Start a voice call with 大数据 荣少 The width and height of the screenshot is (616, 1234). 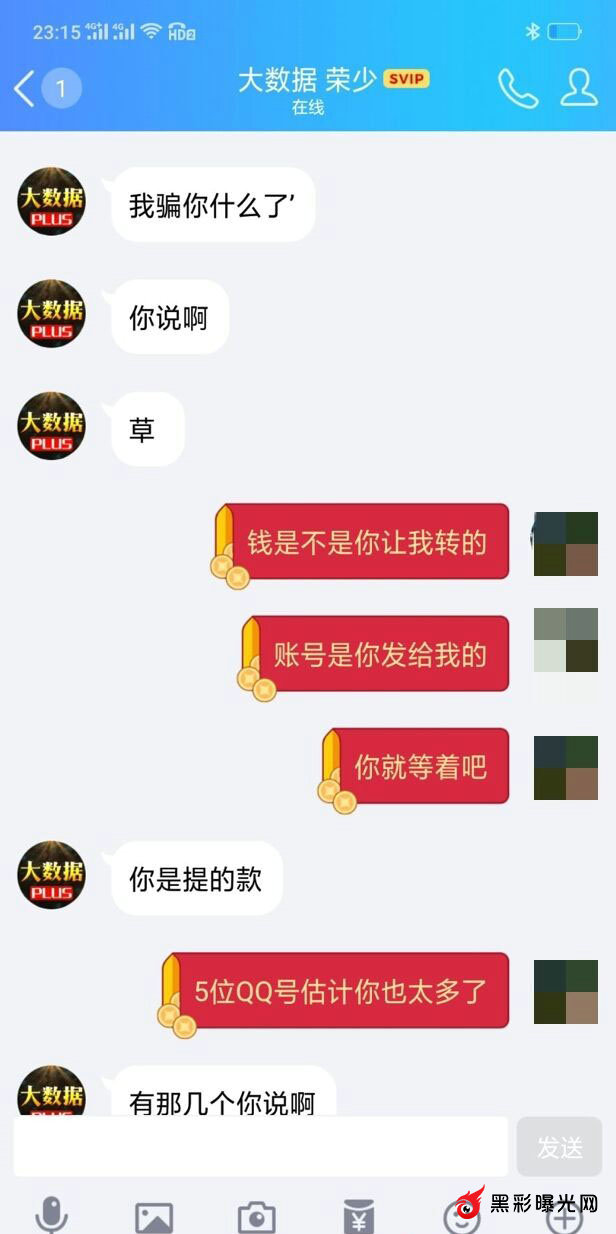pos(517,89)
